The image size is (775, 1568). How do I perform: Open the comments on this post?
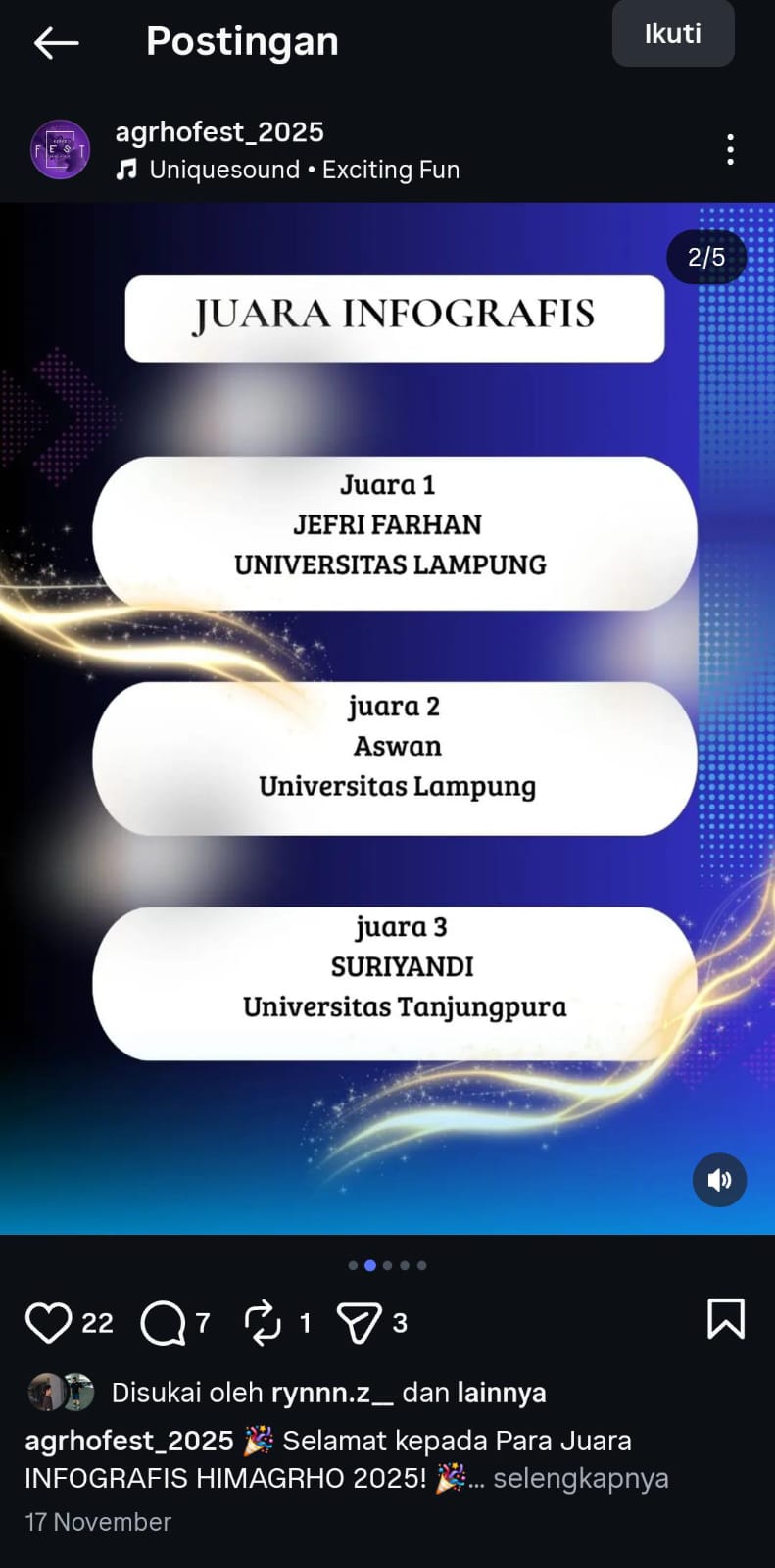[x=163, y=1322]
